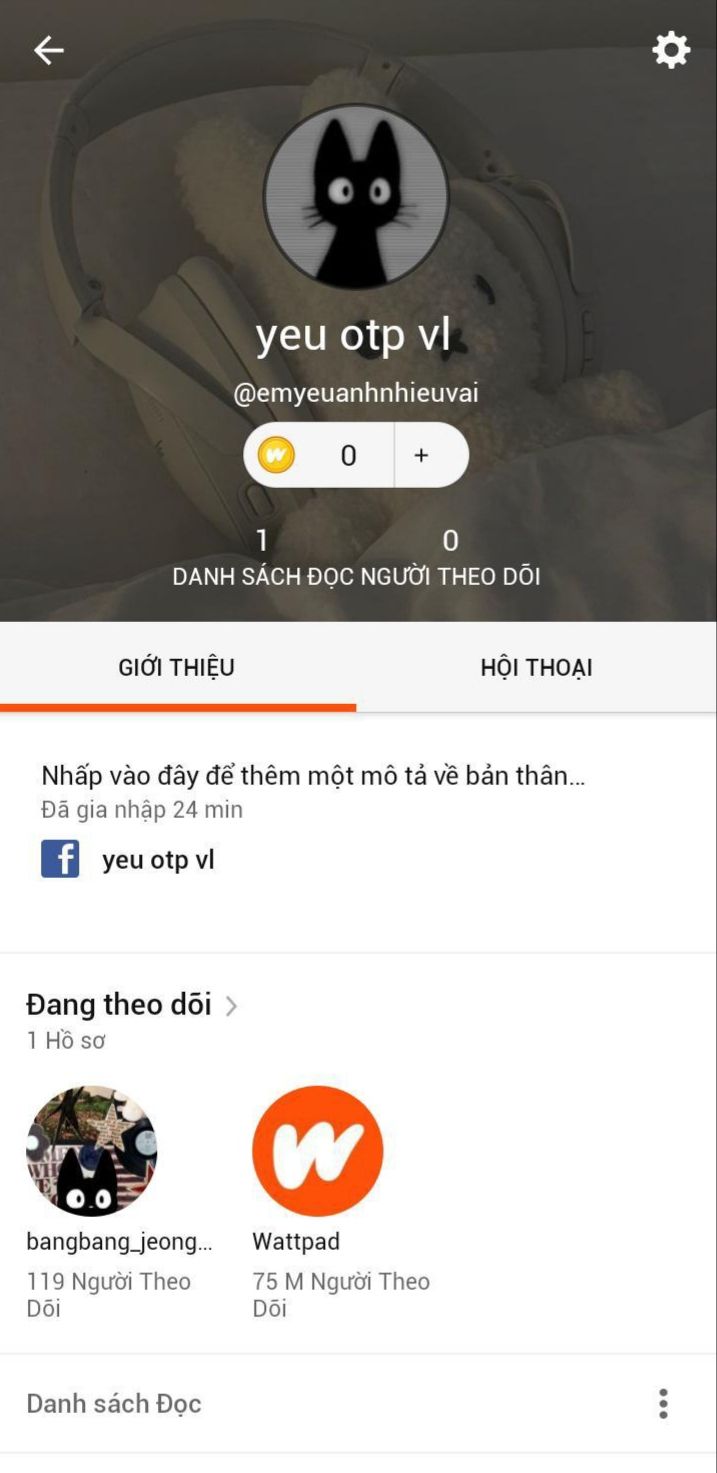
Task: Add coins with the plus button
Action: [x=422, y=456]
